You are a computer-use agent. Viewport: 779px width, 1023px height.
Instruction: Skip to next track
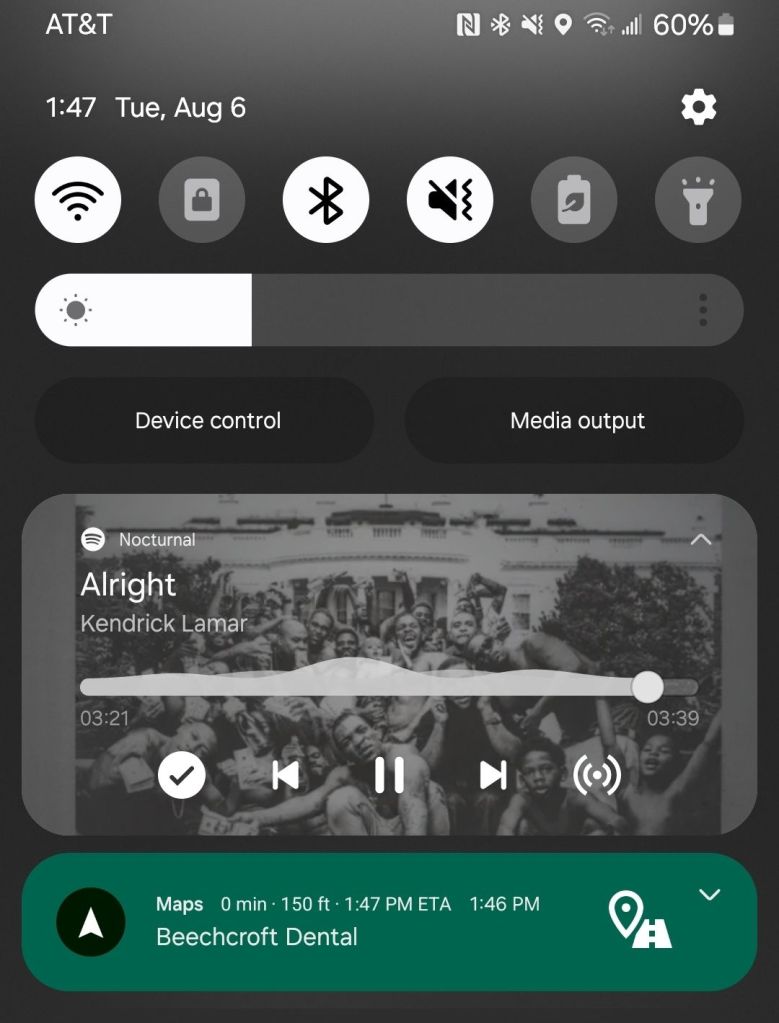pyautogui.click(x=493, y=774)
